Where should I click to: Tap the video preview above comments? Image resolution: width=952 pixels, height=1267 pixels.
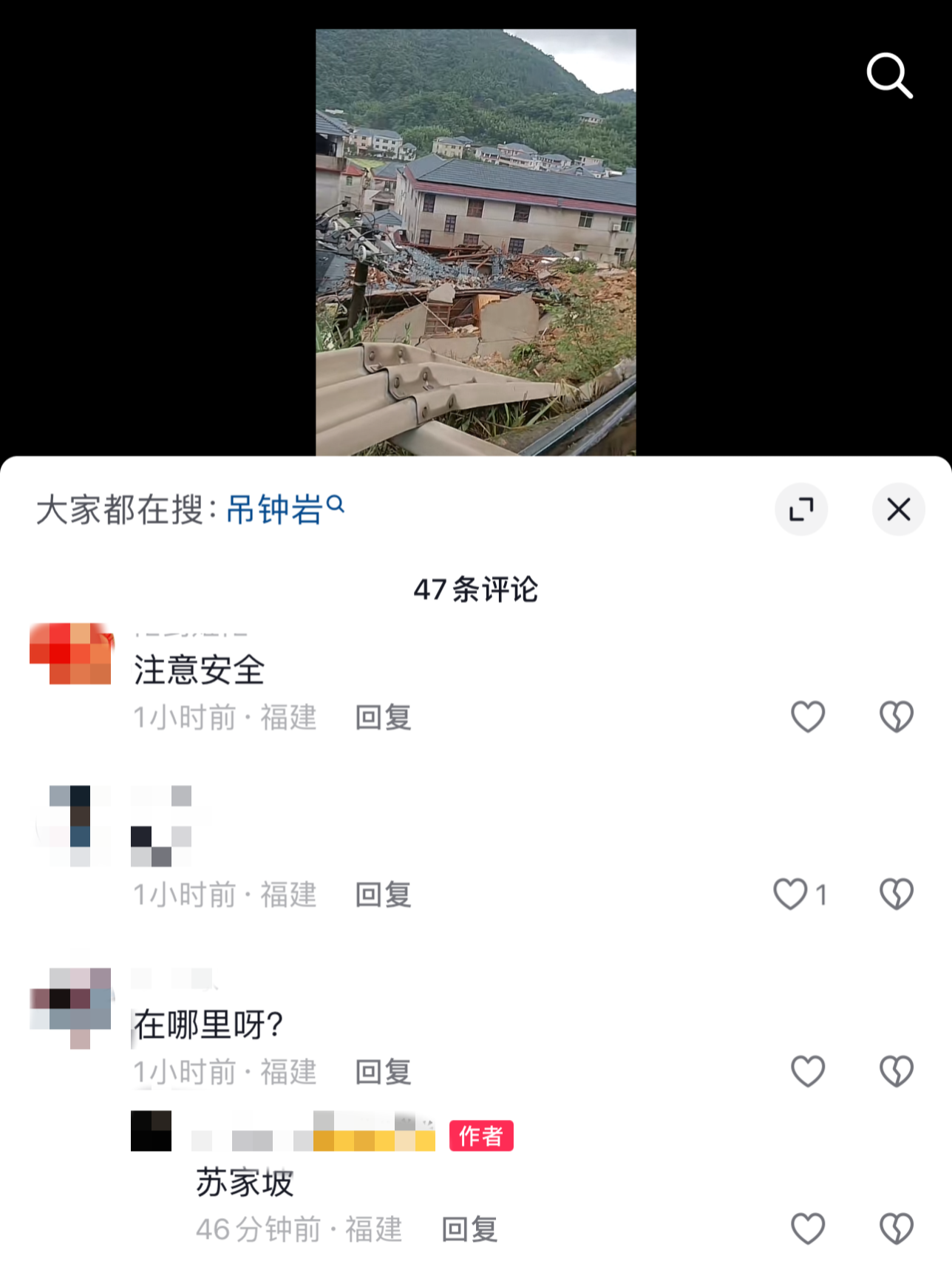475,242
